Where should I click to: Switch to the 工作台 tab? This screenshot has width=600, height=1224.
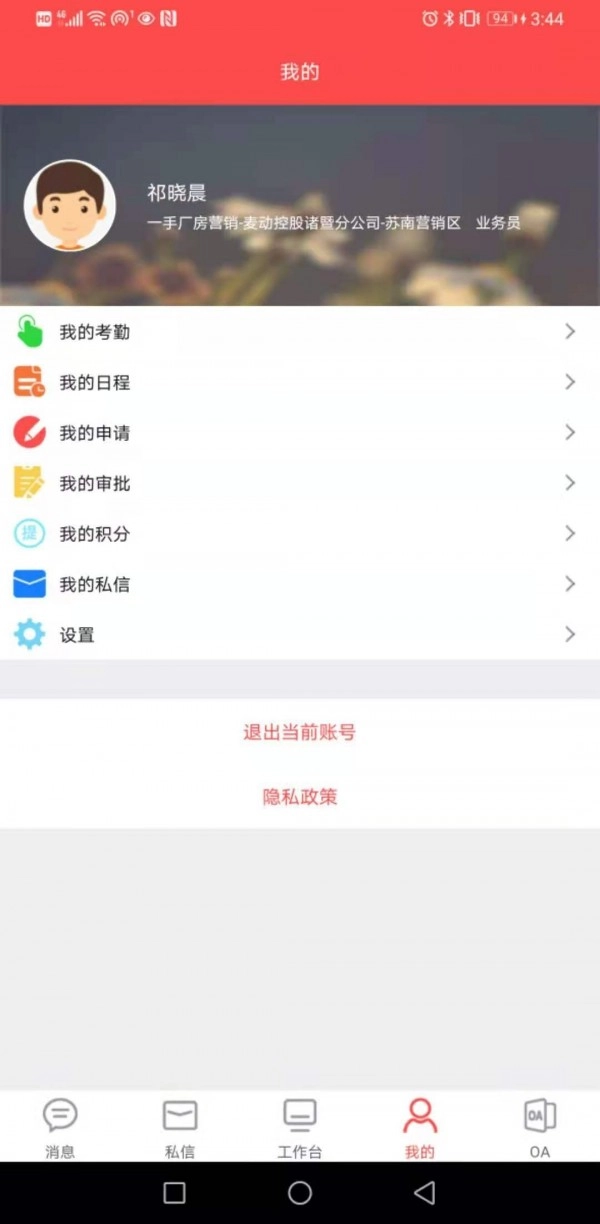[300, 1127]
